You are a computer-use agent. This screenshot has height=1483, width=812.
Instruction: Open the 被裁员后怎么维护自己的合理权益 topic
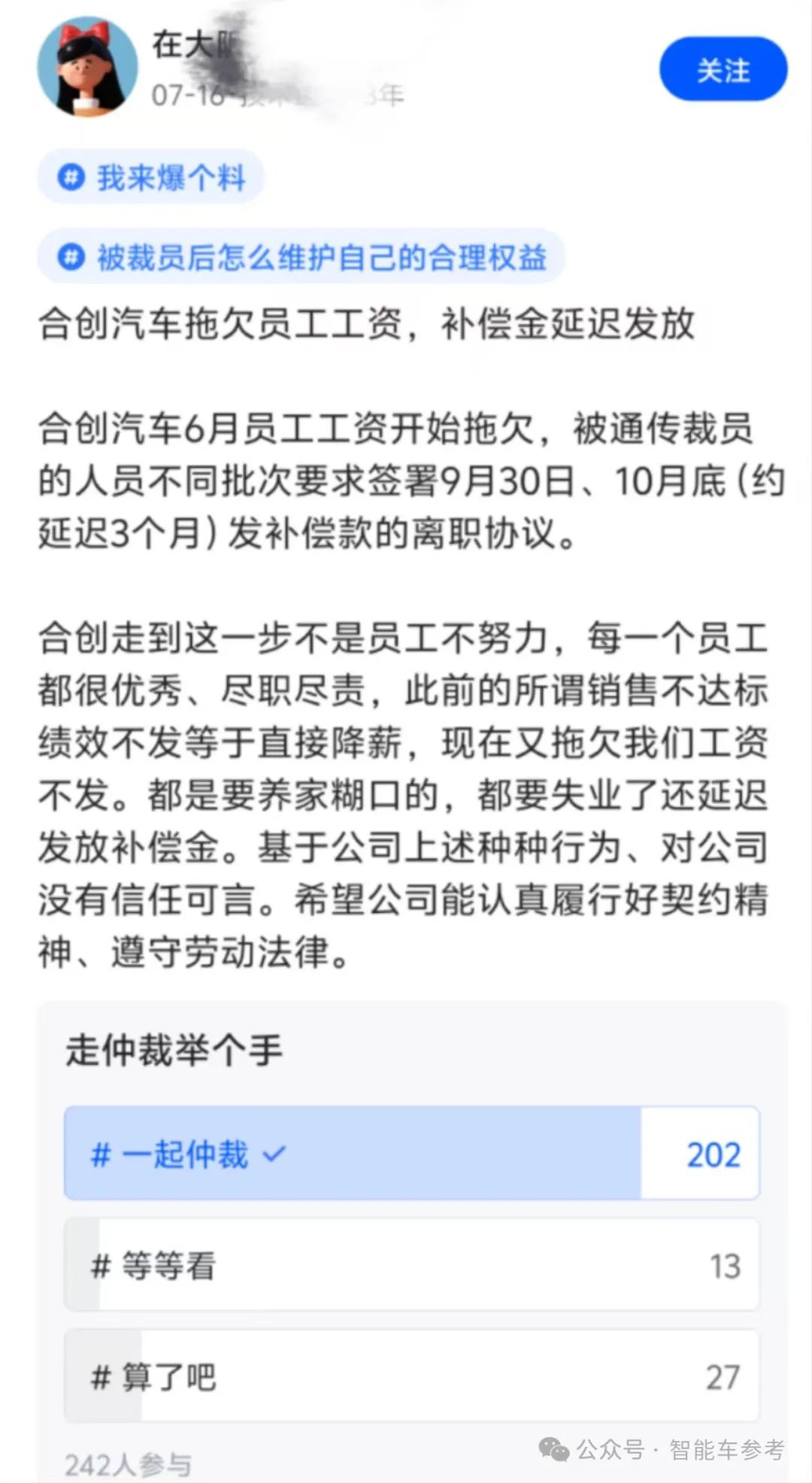pyautogui.click(x=301, y=257)
